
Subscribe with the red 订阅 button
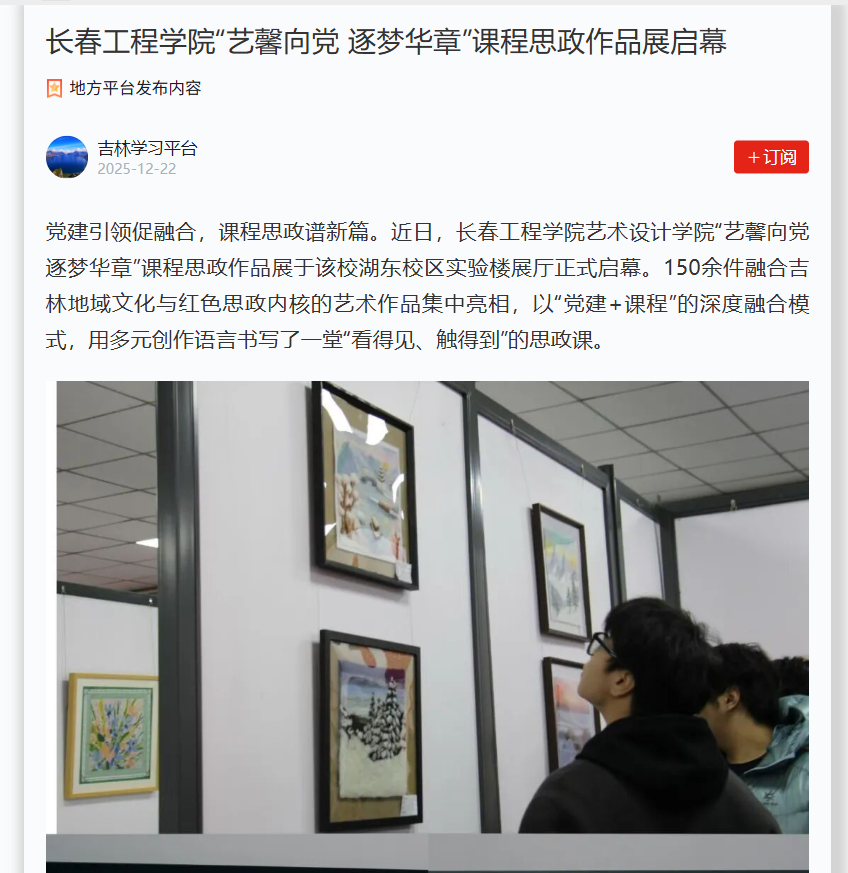tap(771, 157)
